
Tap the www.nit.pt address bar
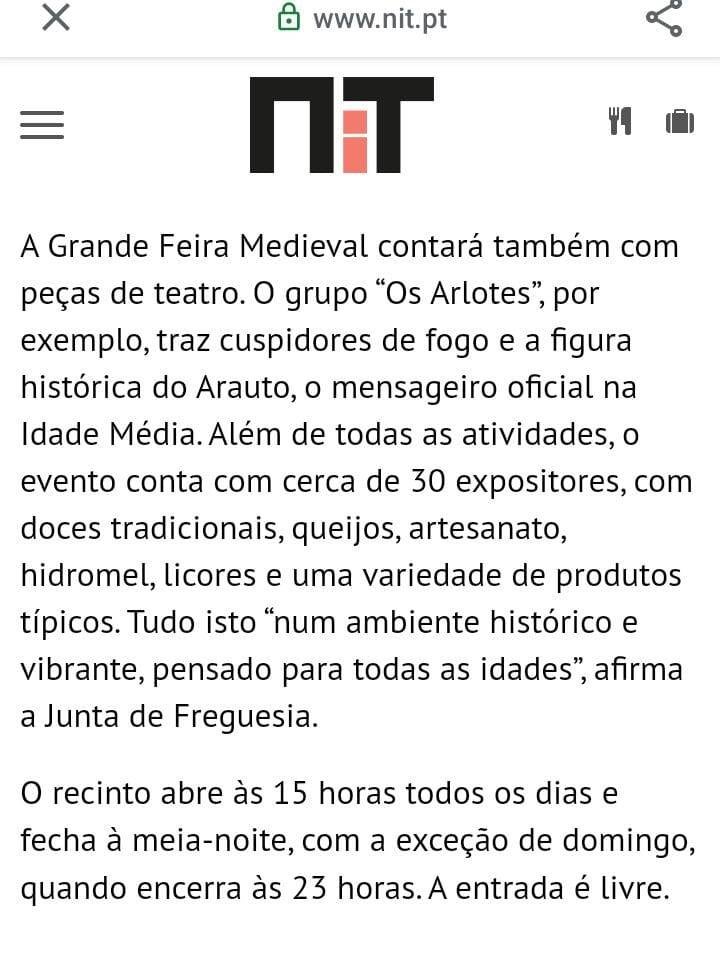point(362,18)
